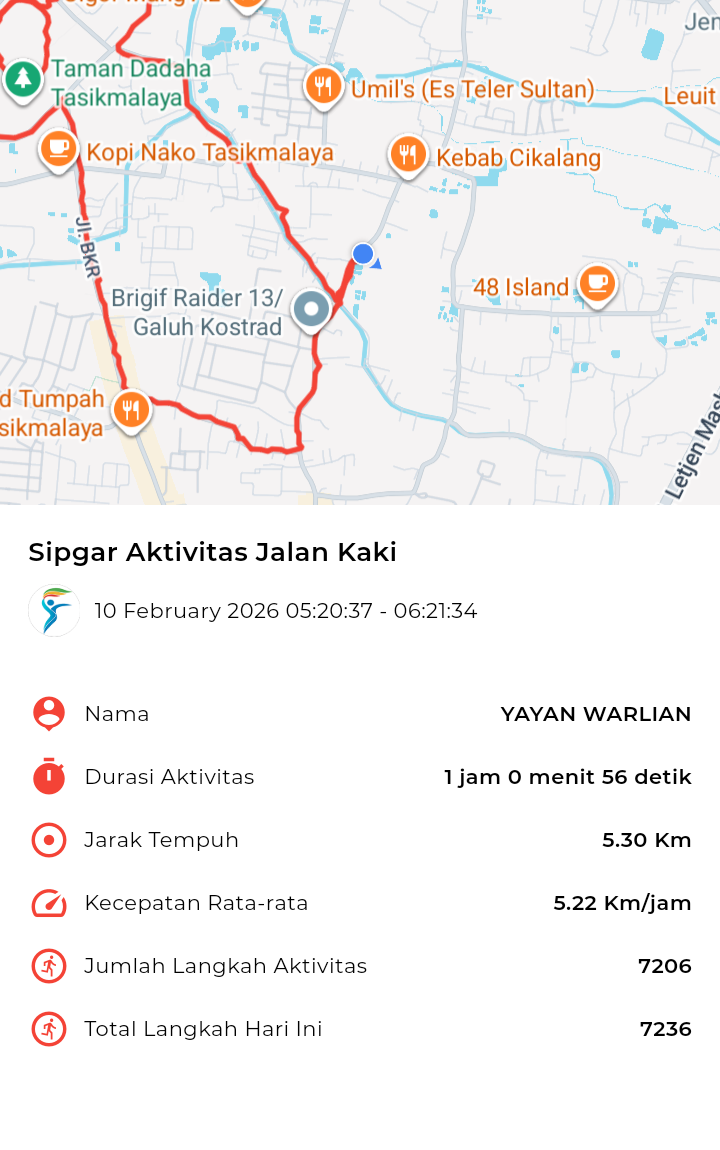Tap the Kopi Nako Tasikmalaya map marker

point(58,150)
